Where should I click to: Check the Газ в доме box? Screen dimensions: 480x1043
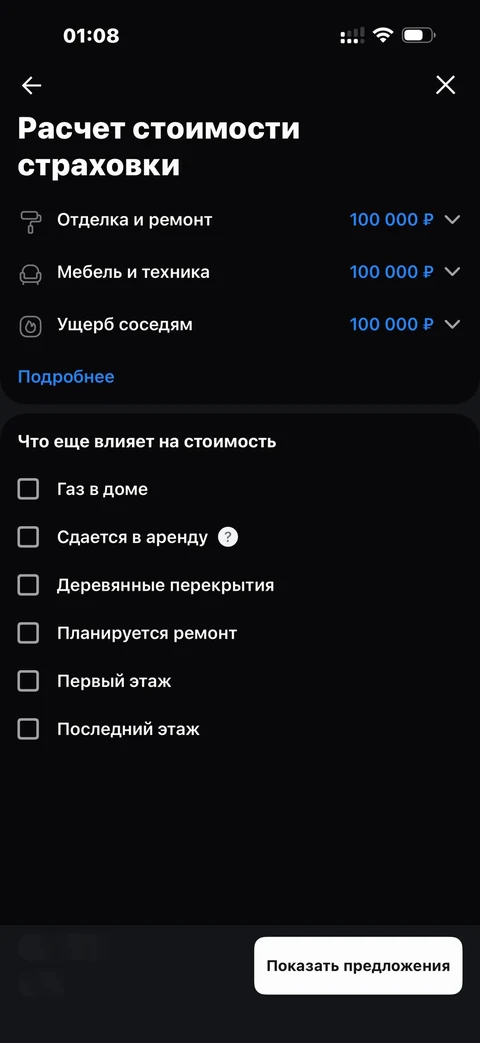tap(28, 490)
